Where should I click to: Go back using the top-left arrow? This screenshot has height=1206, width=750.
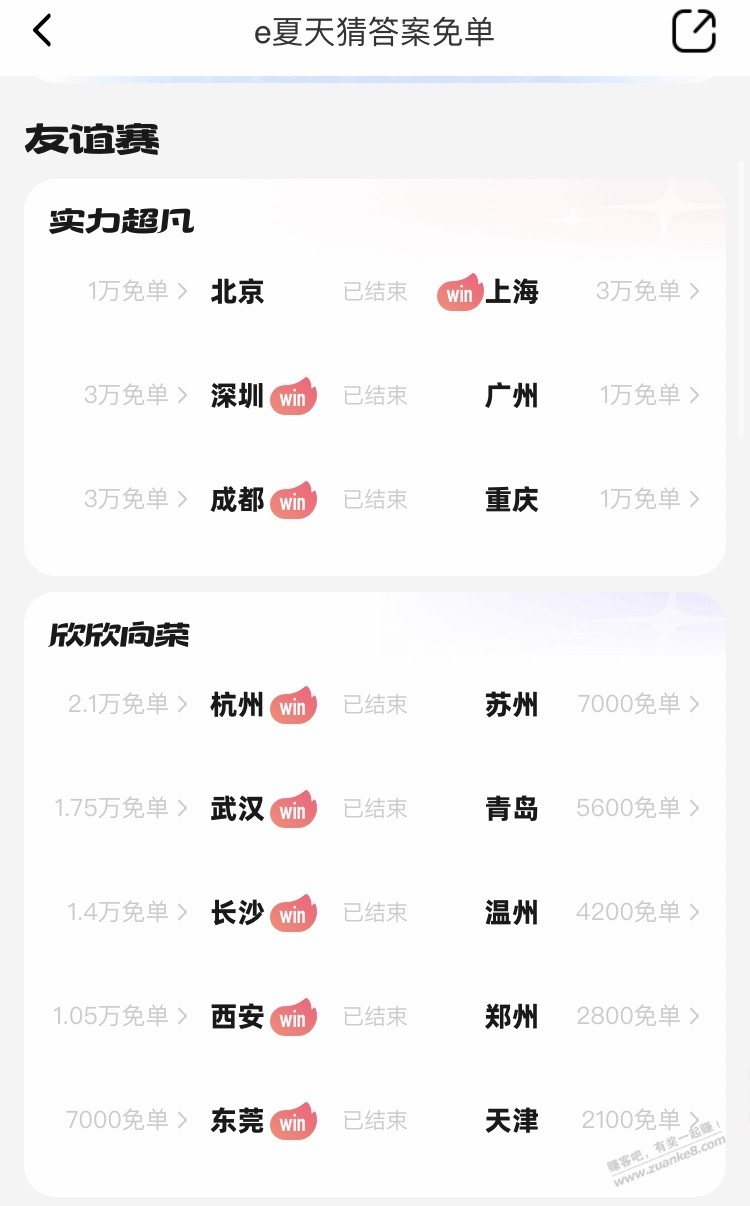(42, 31)
